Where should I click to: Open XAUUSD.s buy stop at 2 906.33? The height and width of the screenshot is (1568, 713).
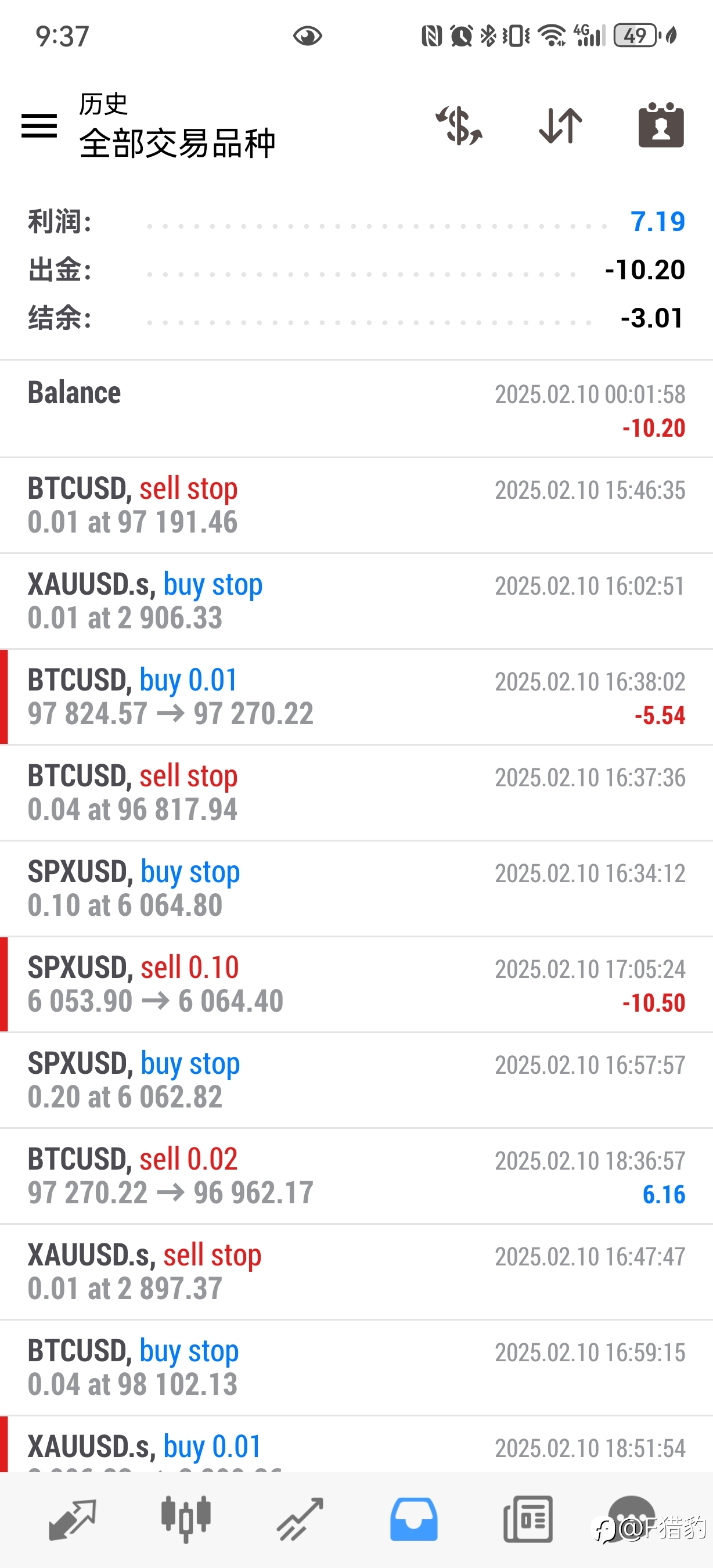356,601
